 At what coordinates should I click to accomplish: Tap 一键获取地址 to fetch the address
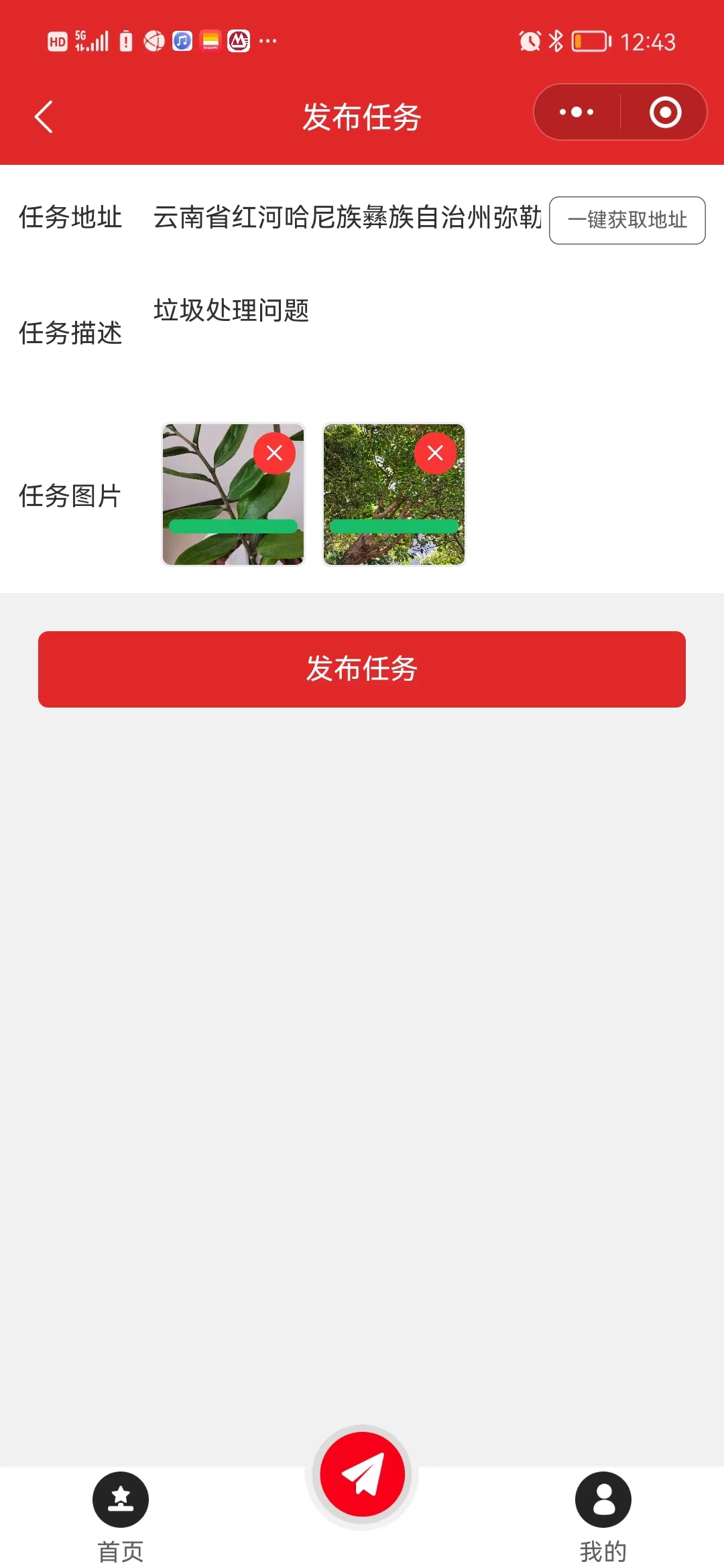(x=627, y=220)
